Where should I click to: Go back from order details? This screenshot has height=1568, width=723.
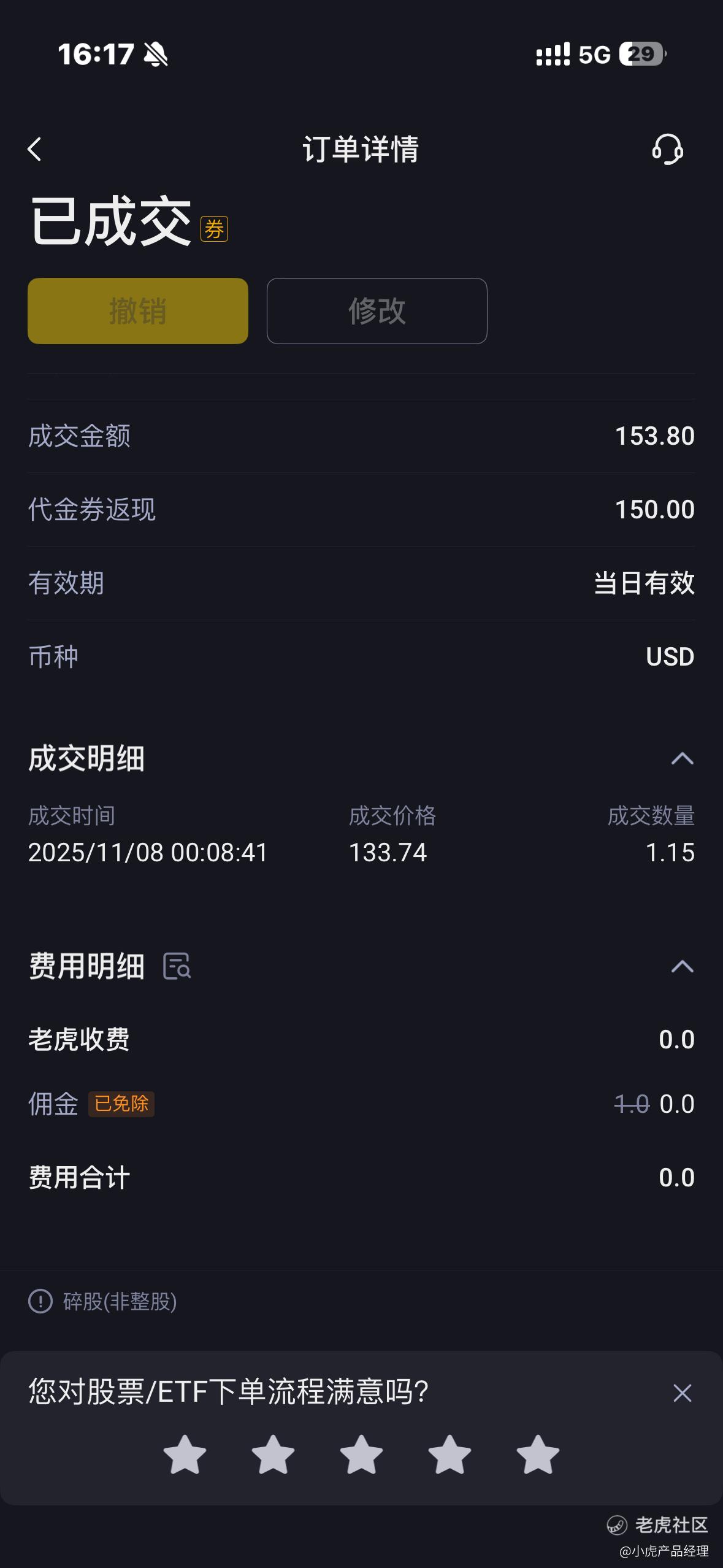35,149
